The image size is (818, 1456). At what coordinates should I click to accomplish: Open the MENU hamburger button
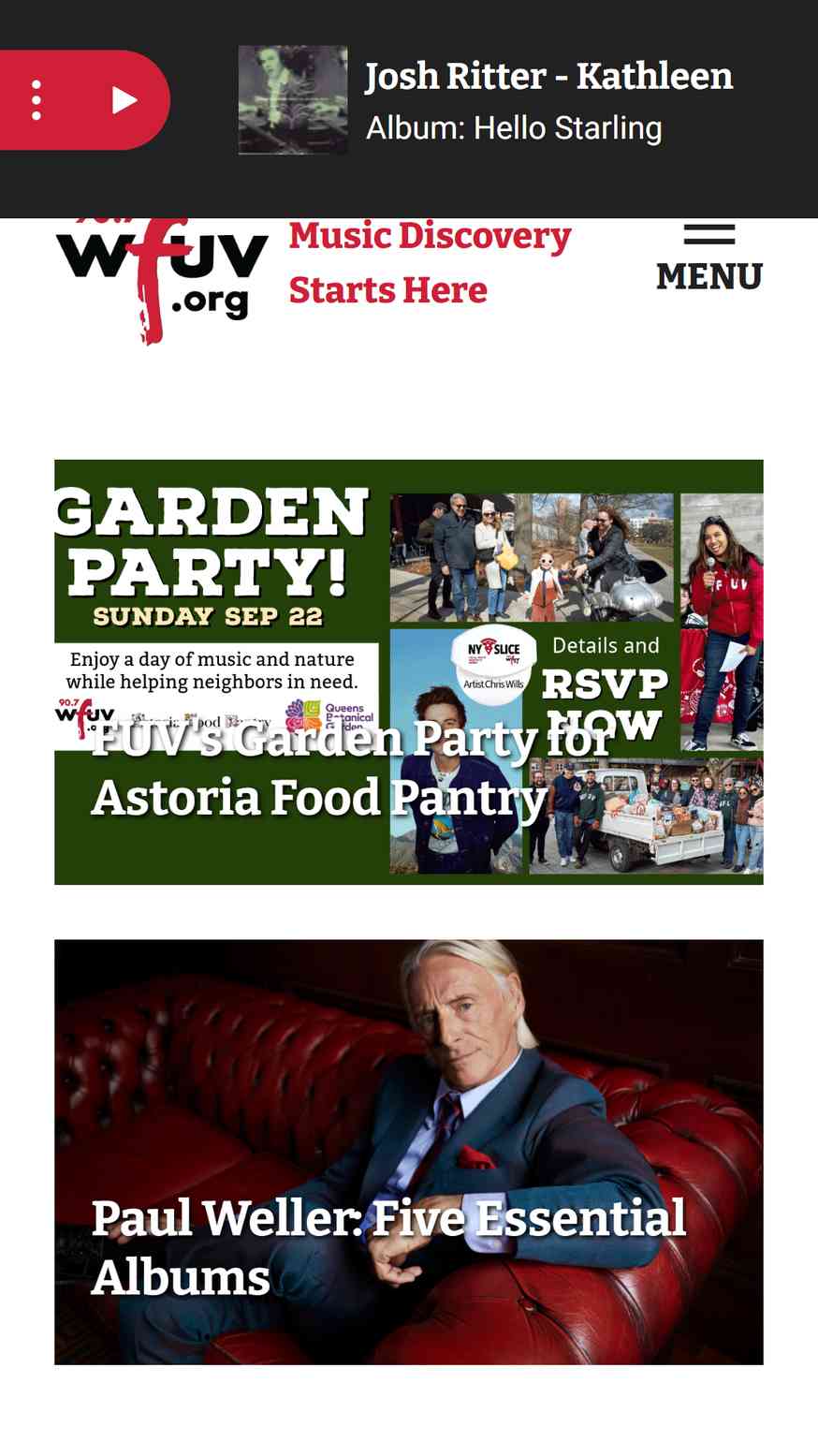[708, 257]
